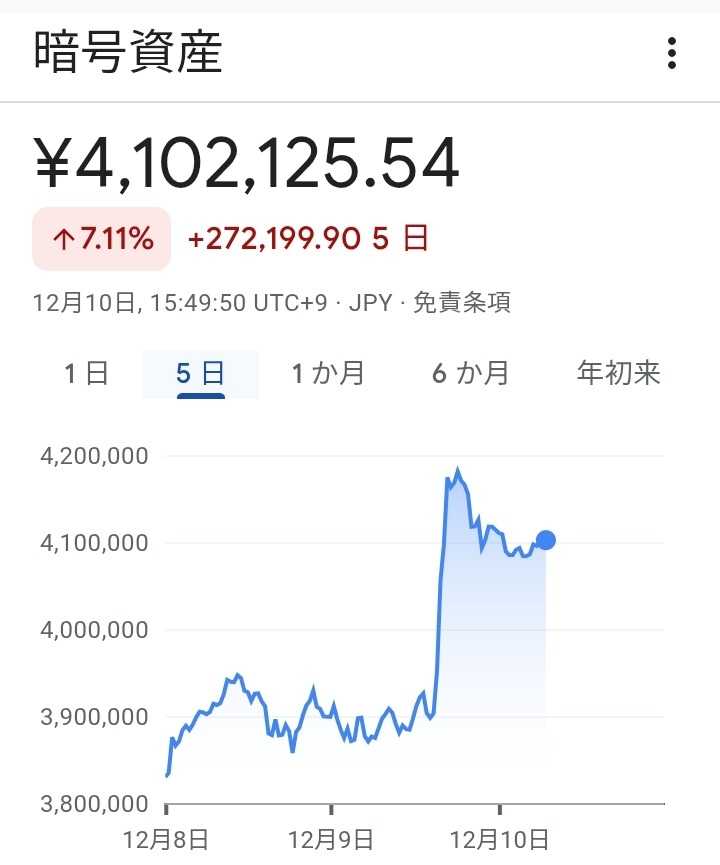The height and width of the screenshot is (865, 720).
Task: Open the three-dot overflow menu
Action: tap(672, 53)
